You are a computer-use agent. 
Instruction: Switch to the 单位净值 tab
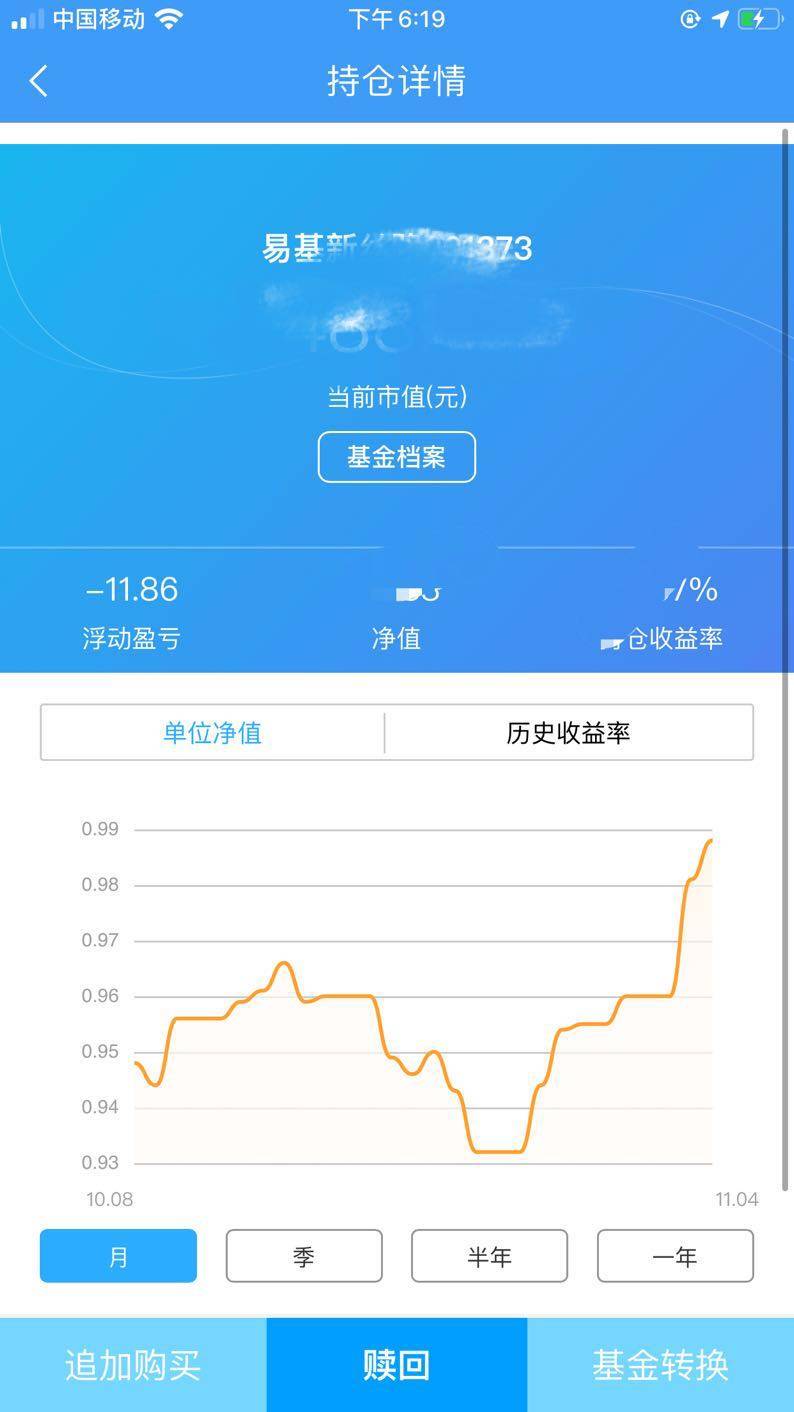pyautogui.click(x=212, y=733)
